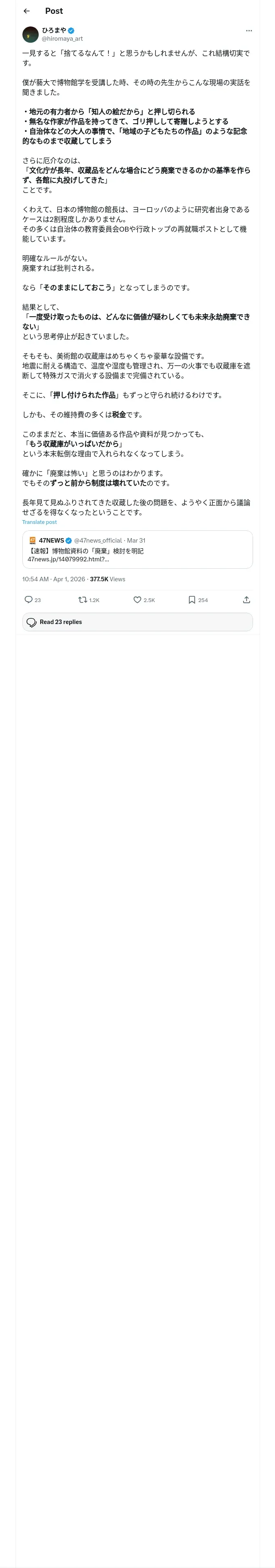
Task: Share this post
Action: click(246, 600)
